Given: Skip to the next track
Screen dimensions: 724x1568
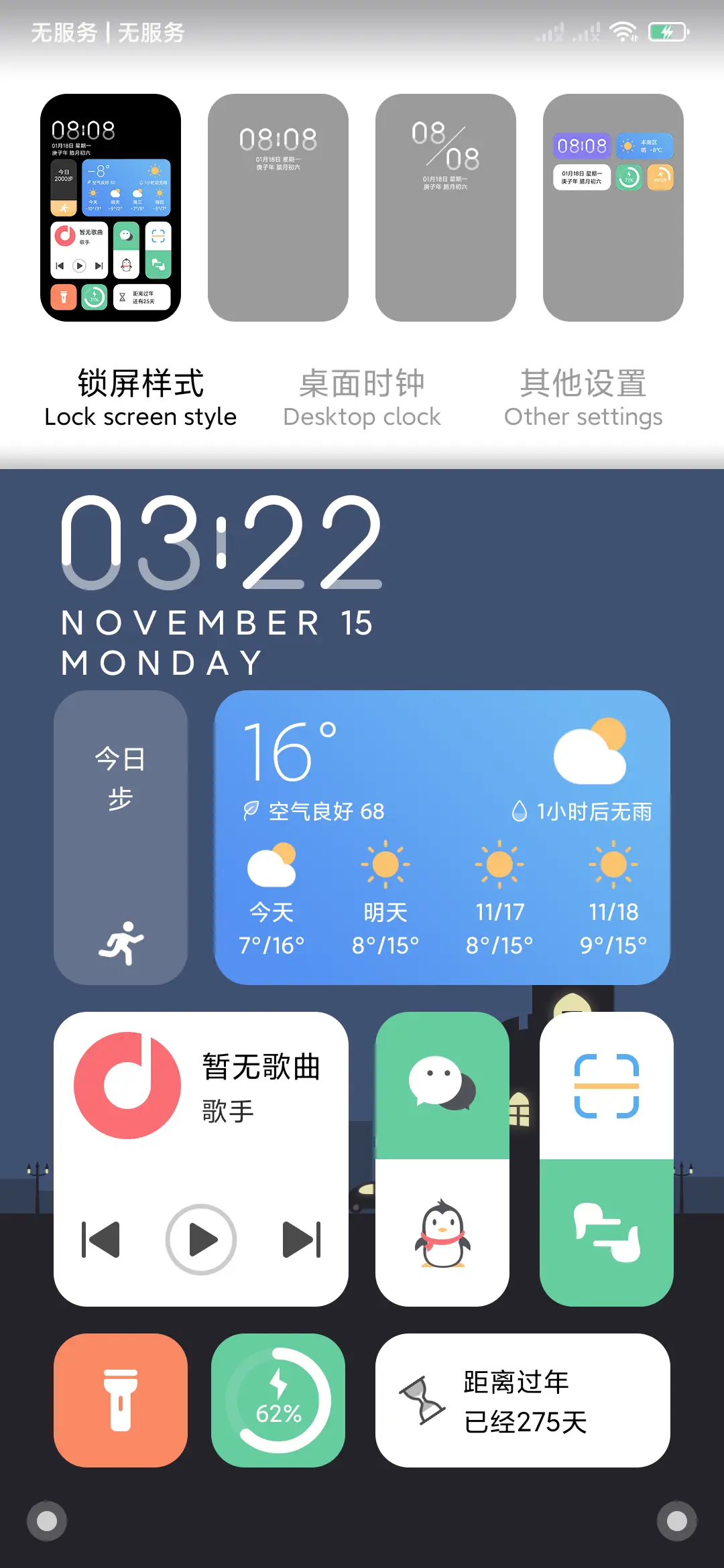Looking at the screenshot, I should tap(300, 1240).
